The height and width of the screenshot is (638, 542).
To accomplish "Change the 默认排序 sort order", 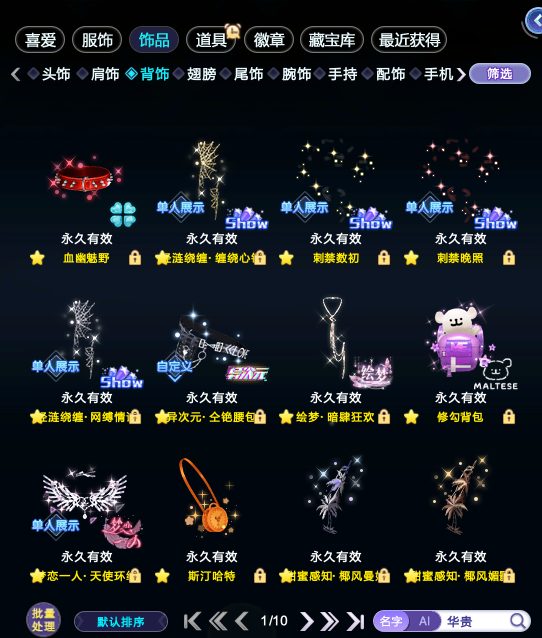I will 121,622.
